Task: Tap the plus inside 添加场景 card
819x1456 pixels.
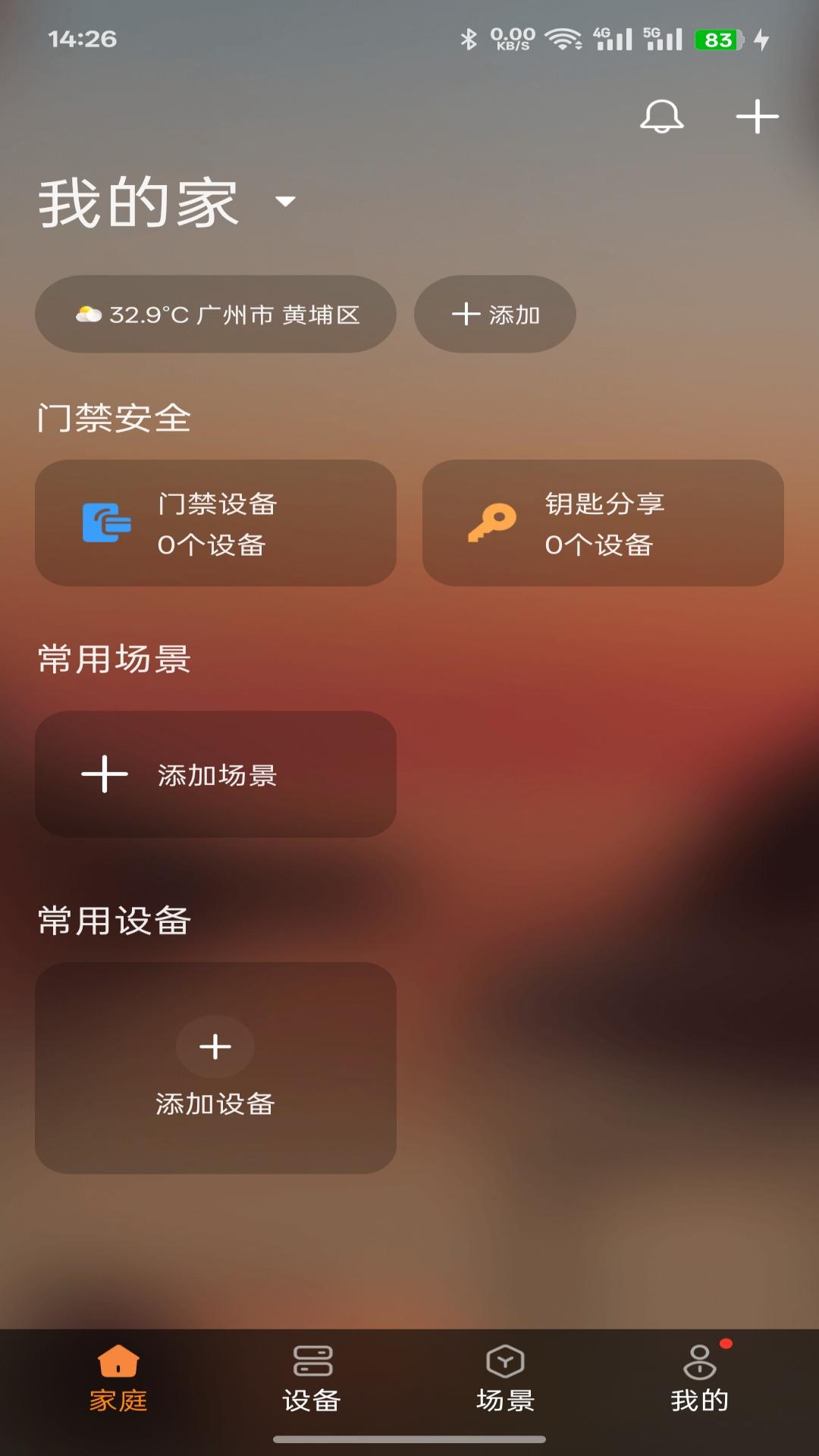Action: [x=104, y=774]
